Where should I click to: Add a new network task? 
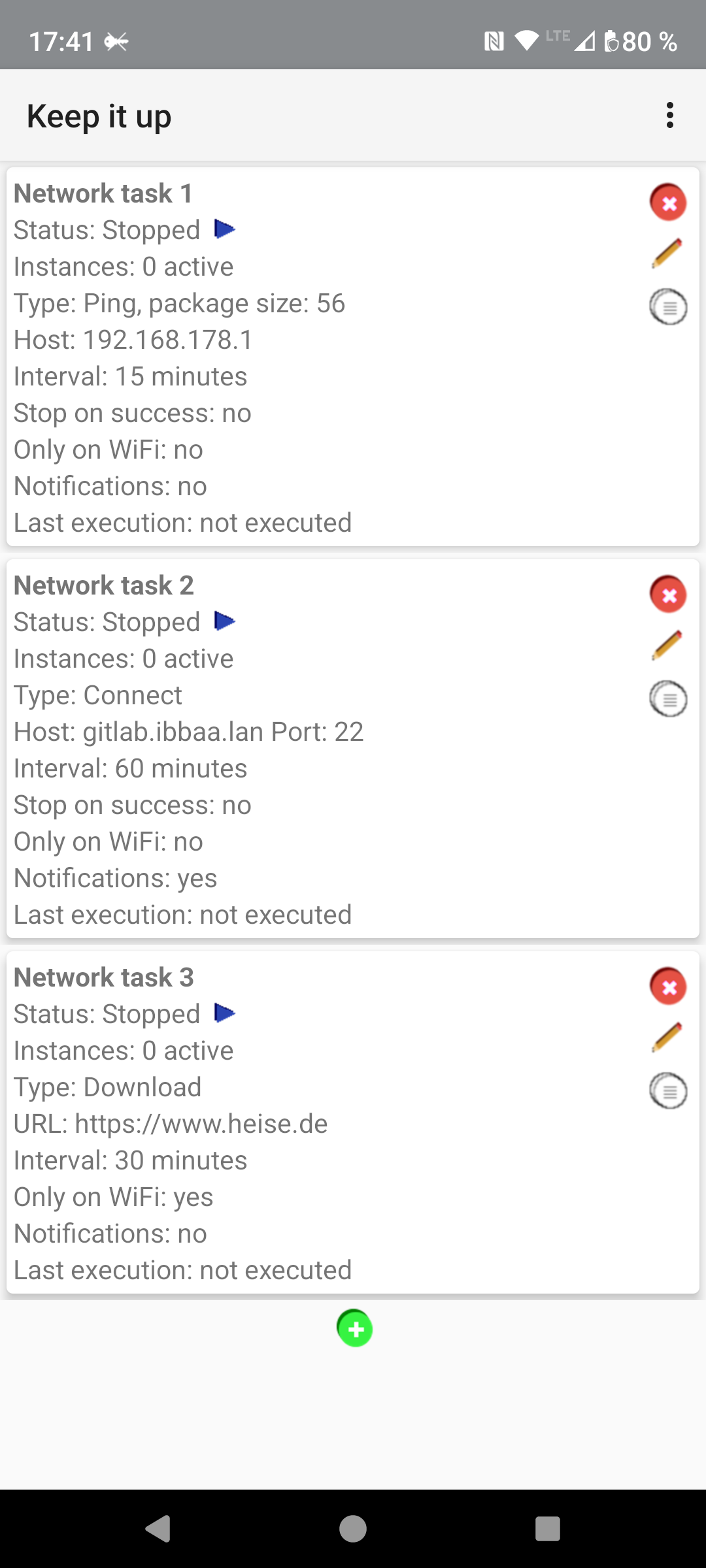[354, 1328]
